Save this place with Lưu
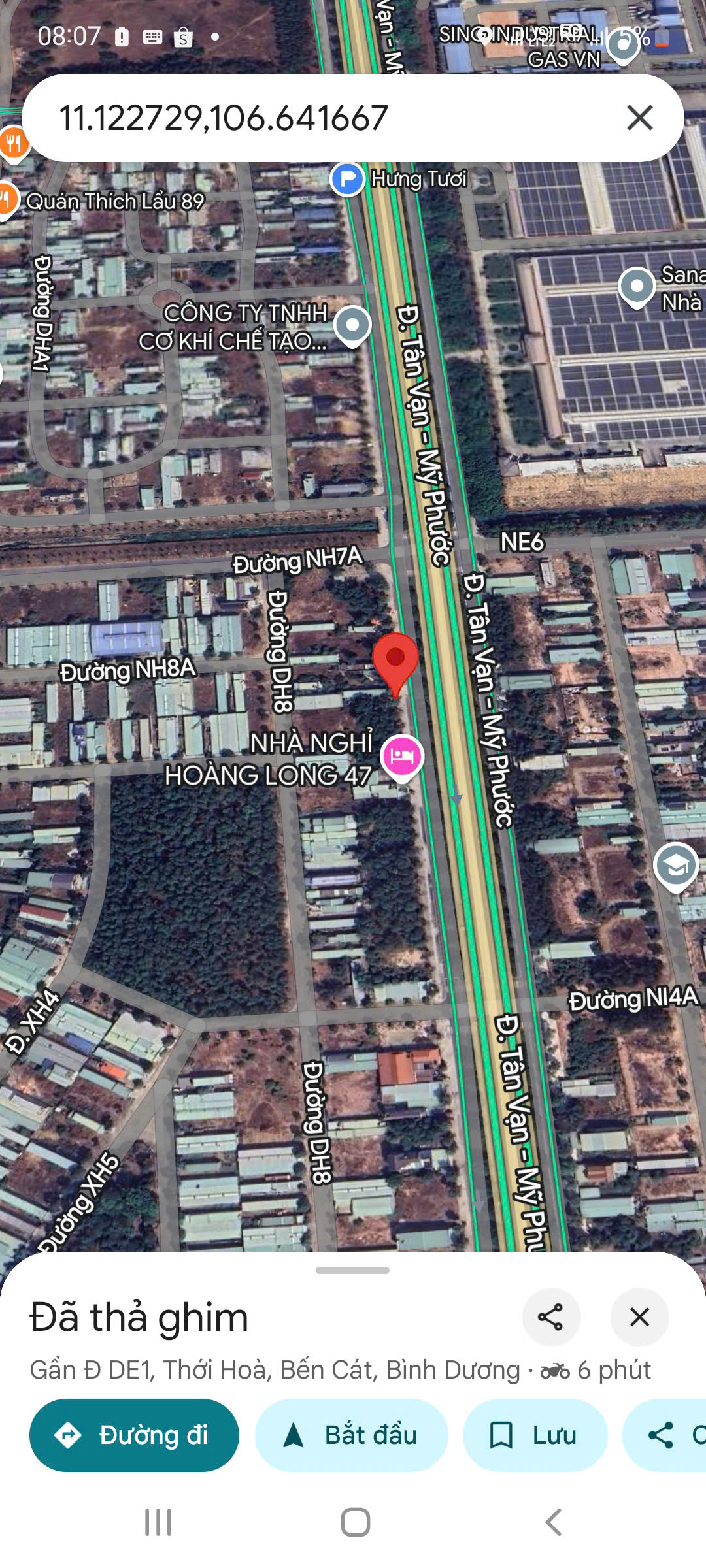This screenshot has height=1568, width=706. point(534,1435)
